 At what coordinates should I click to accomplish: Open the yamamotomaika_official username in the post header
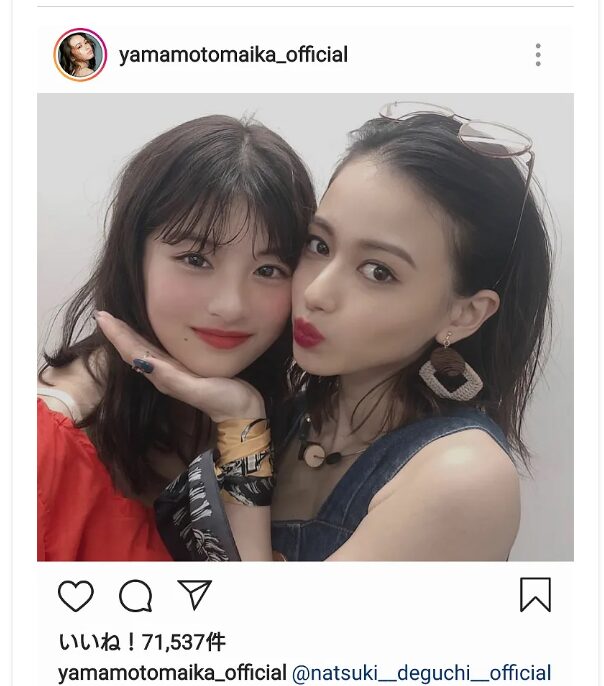coord(233,55)
